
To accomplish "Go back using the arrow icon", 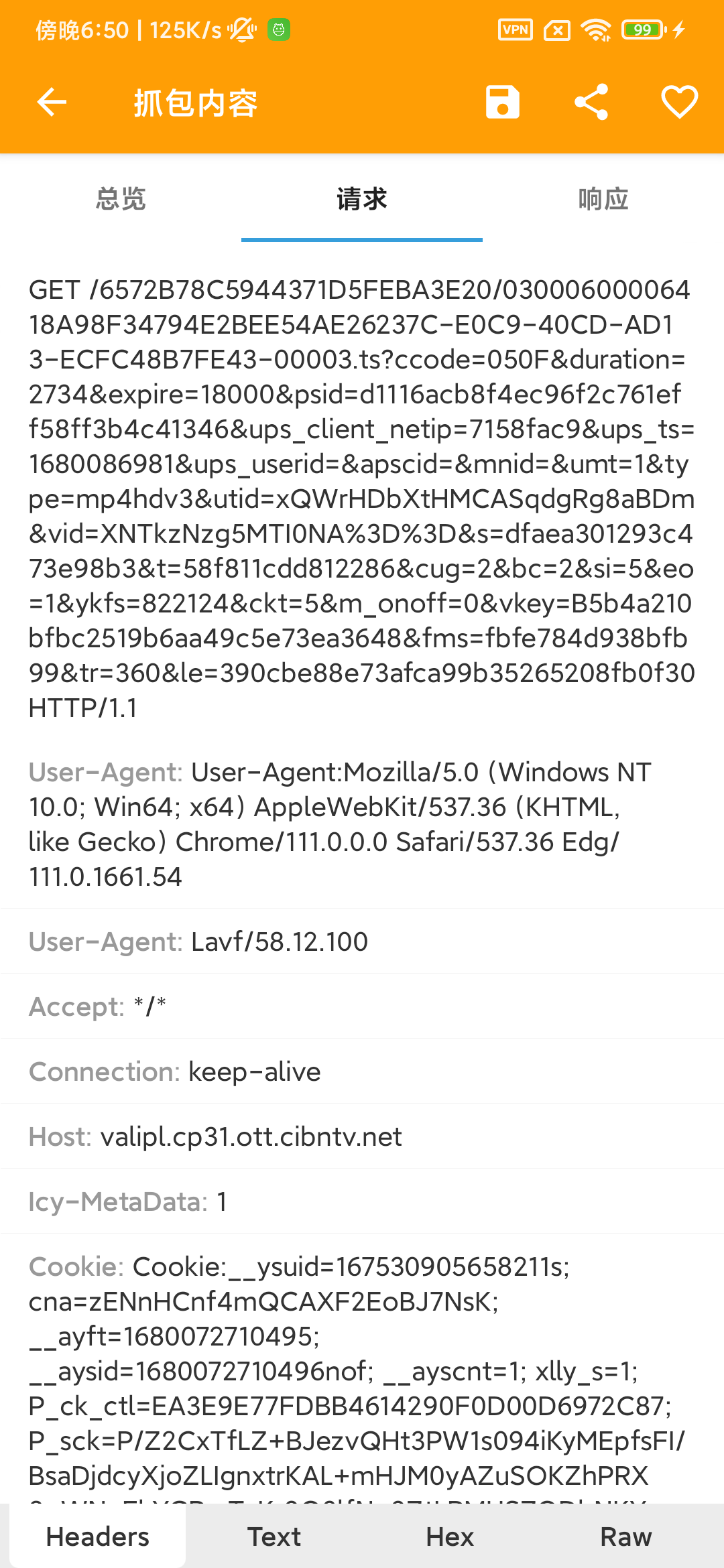I will point(52,103).
